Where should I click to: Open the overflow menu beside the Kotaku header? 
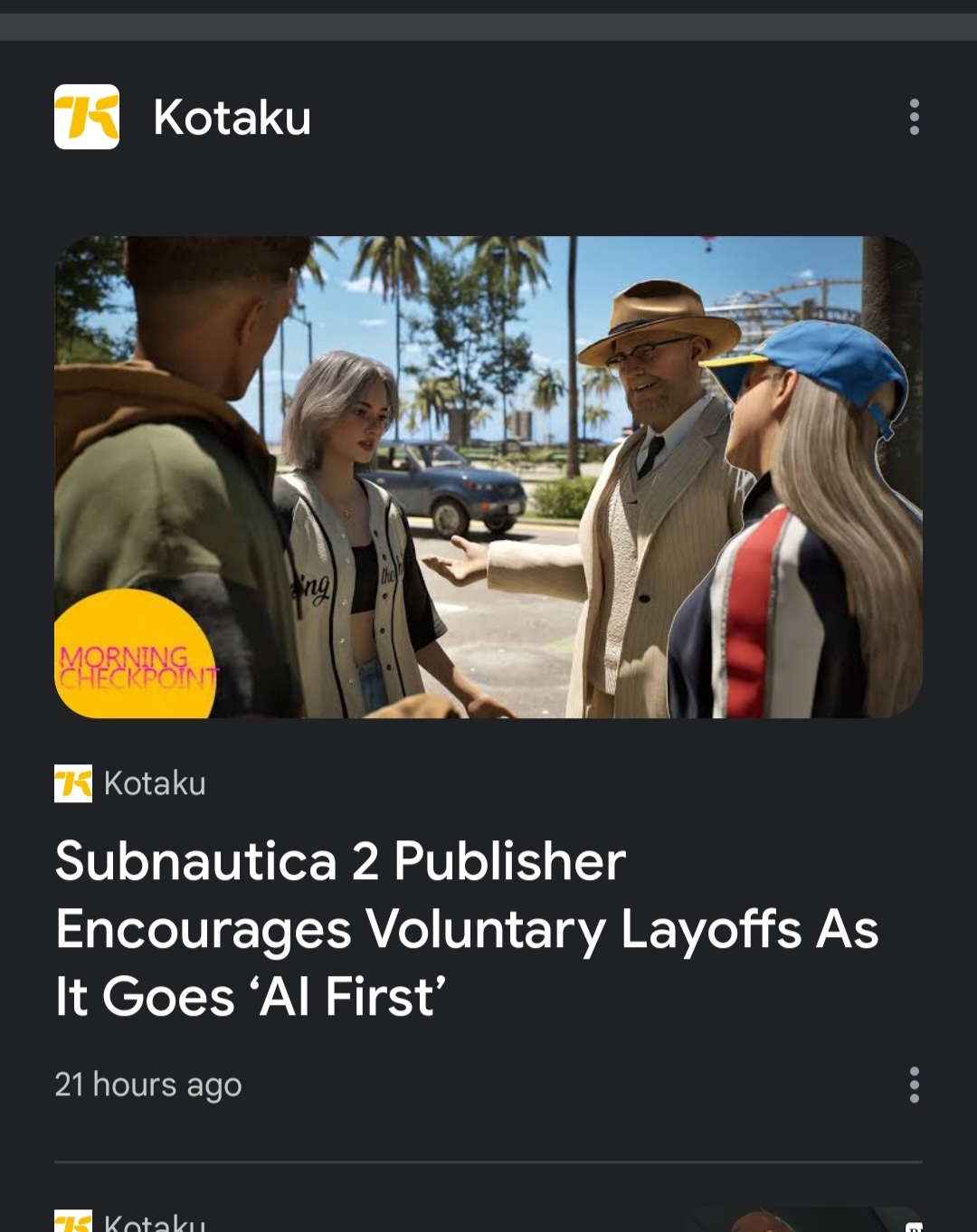pos(914,118)
